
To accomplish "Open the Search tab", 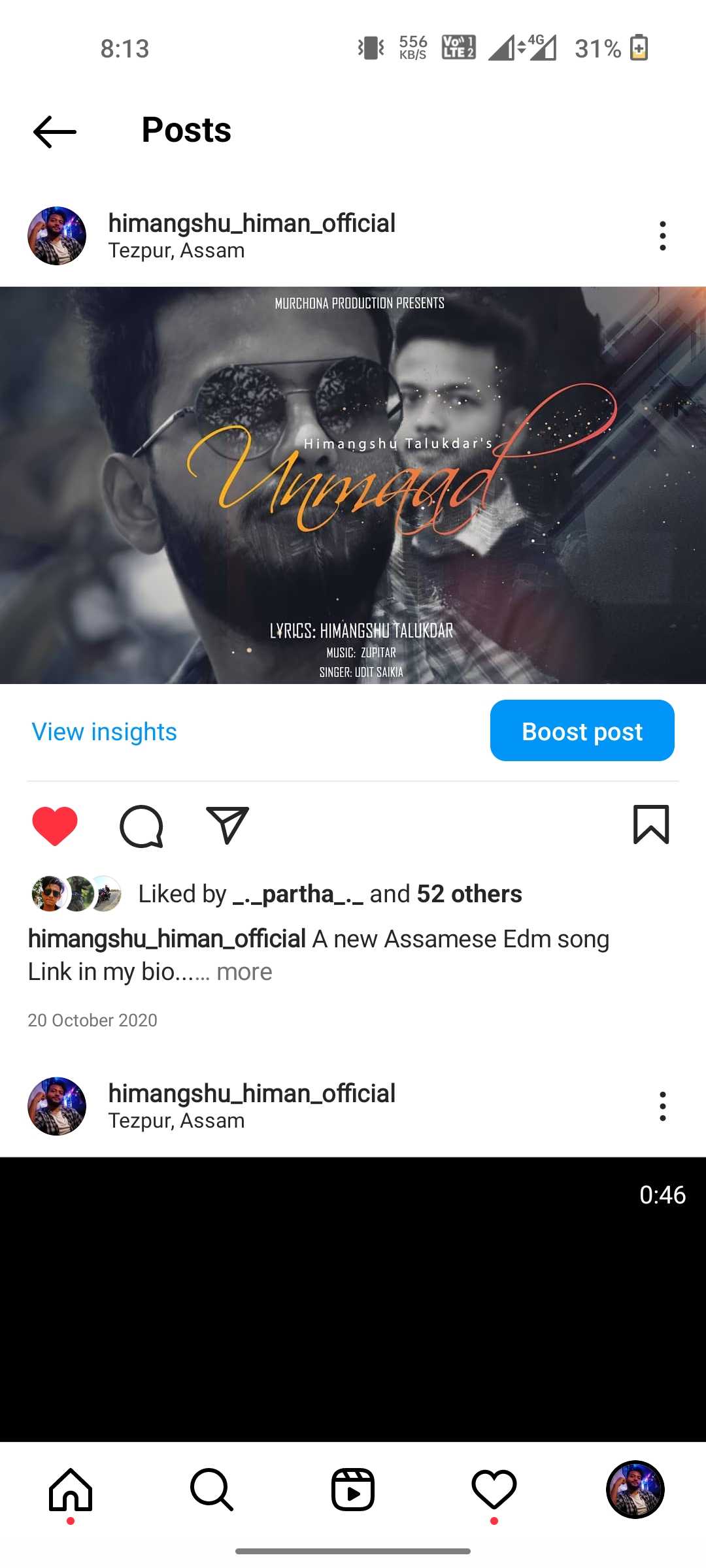I will [x=212, y=1490].
